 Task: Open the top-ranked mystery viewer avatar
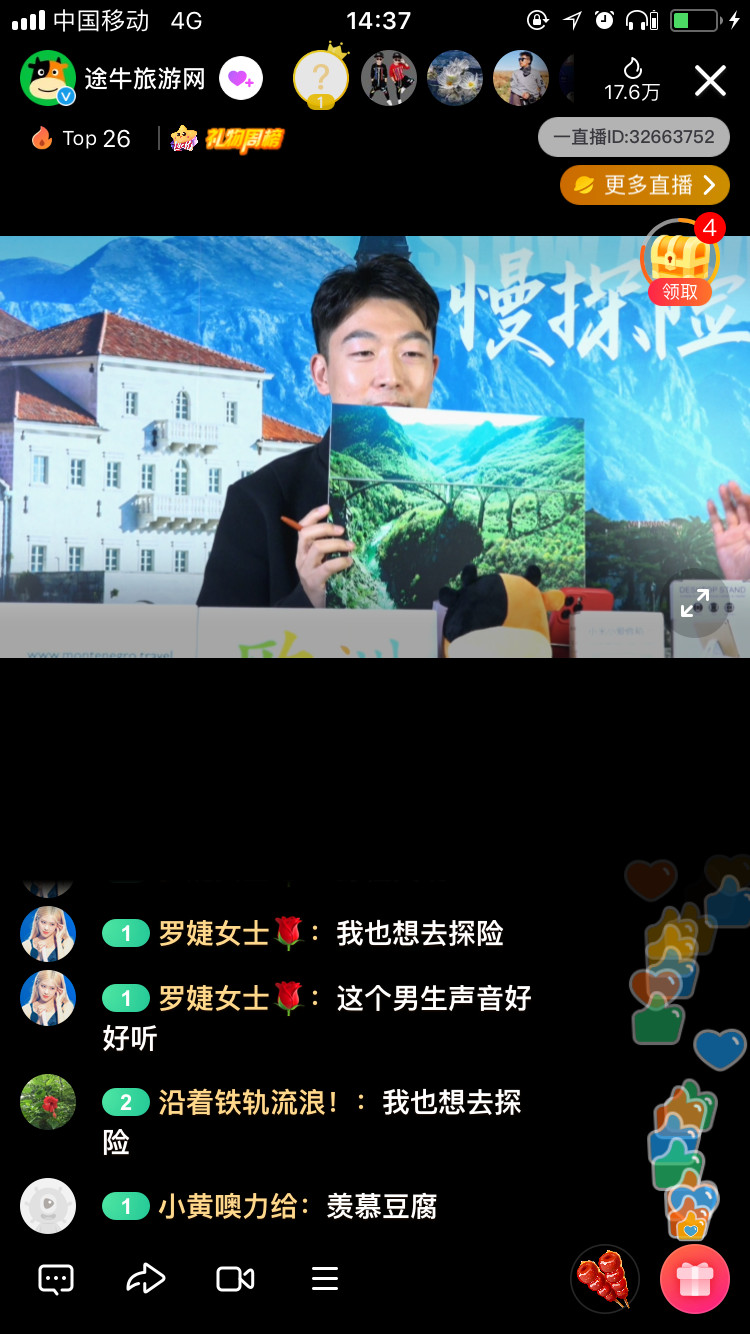(x=321, y=78)
